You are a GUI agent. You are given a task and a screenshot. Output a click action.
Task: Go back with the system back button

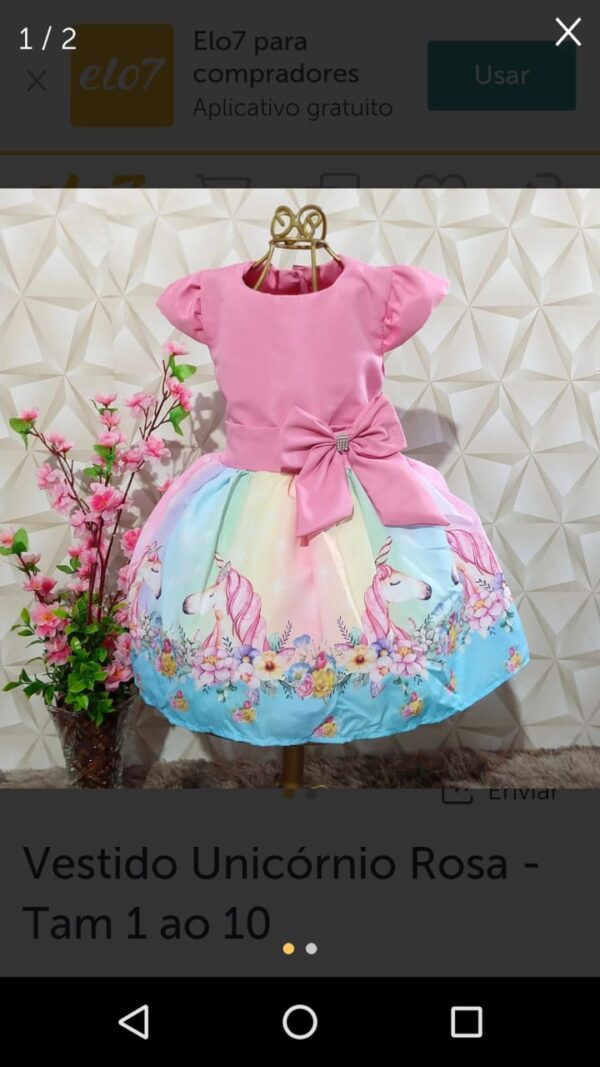[x=133, y=1022]
